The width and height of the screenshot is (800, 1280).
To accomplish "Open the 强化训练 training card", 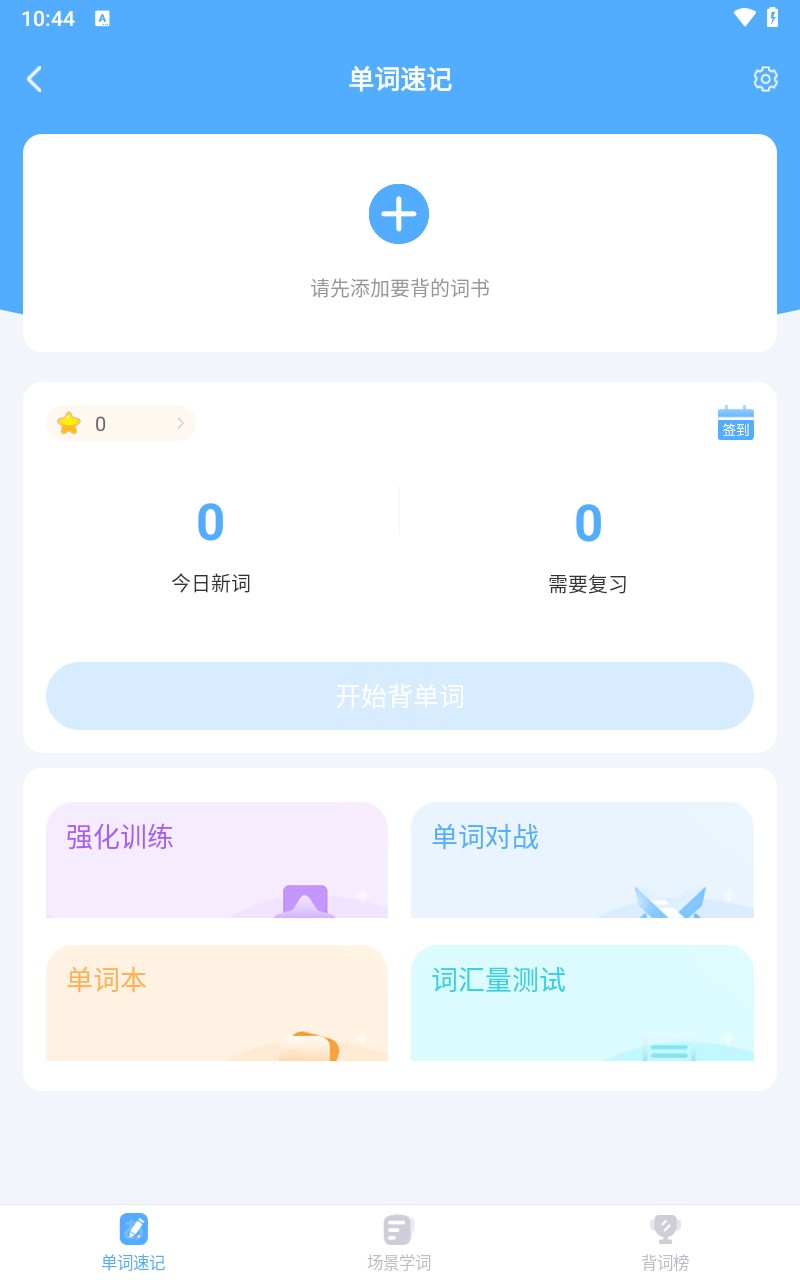I will tap(216, 860).
